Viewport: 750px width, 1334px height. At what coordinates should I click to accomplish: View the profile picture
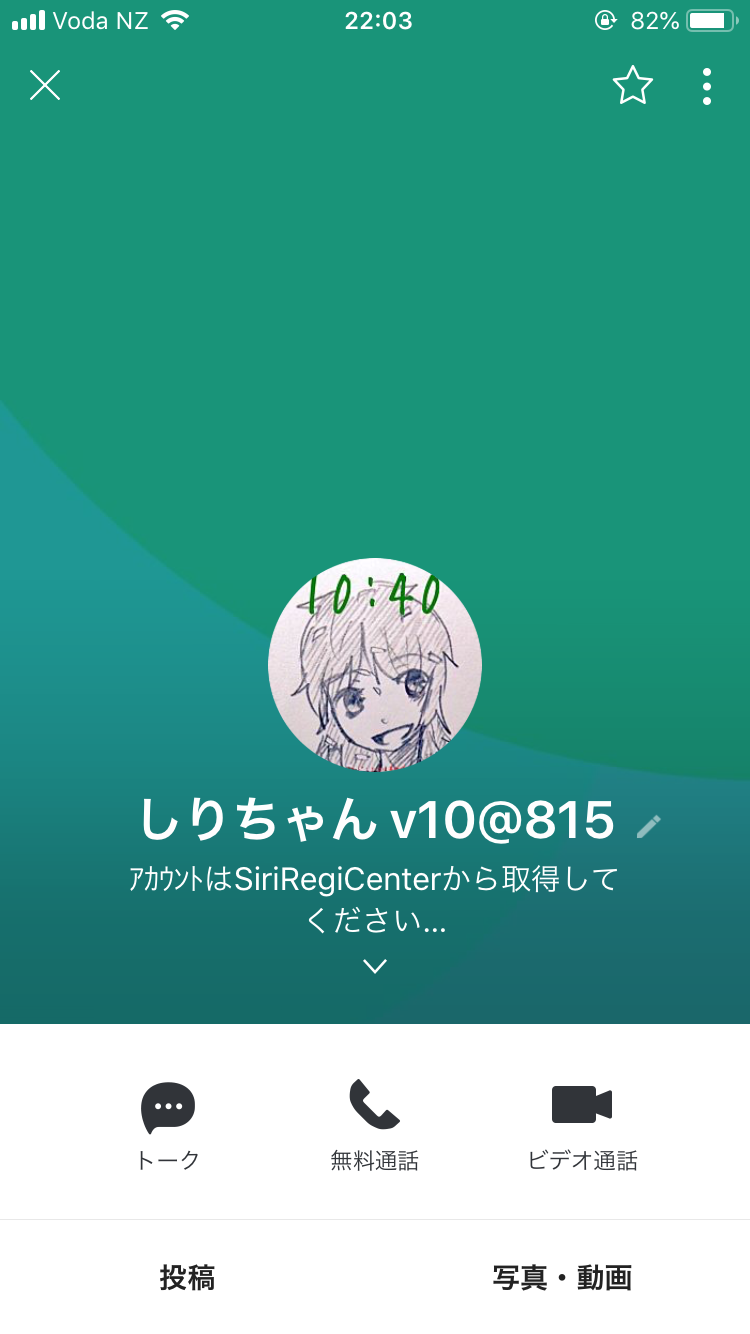[x=375, y=664]
